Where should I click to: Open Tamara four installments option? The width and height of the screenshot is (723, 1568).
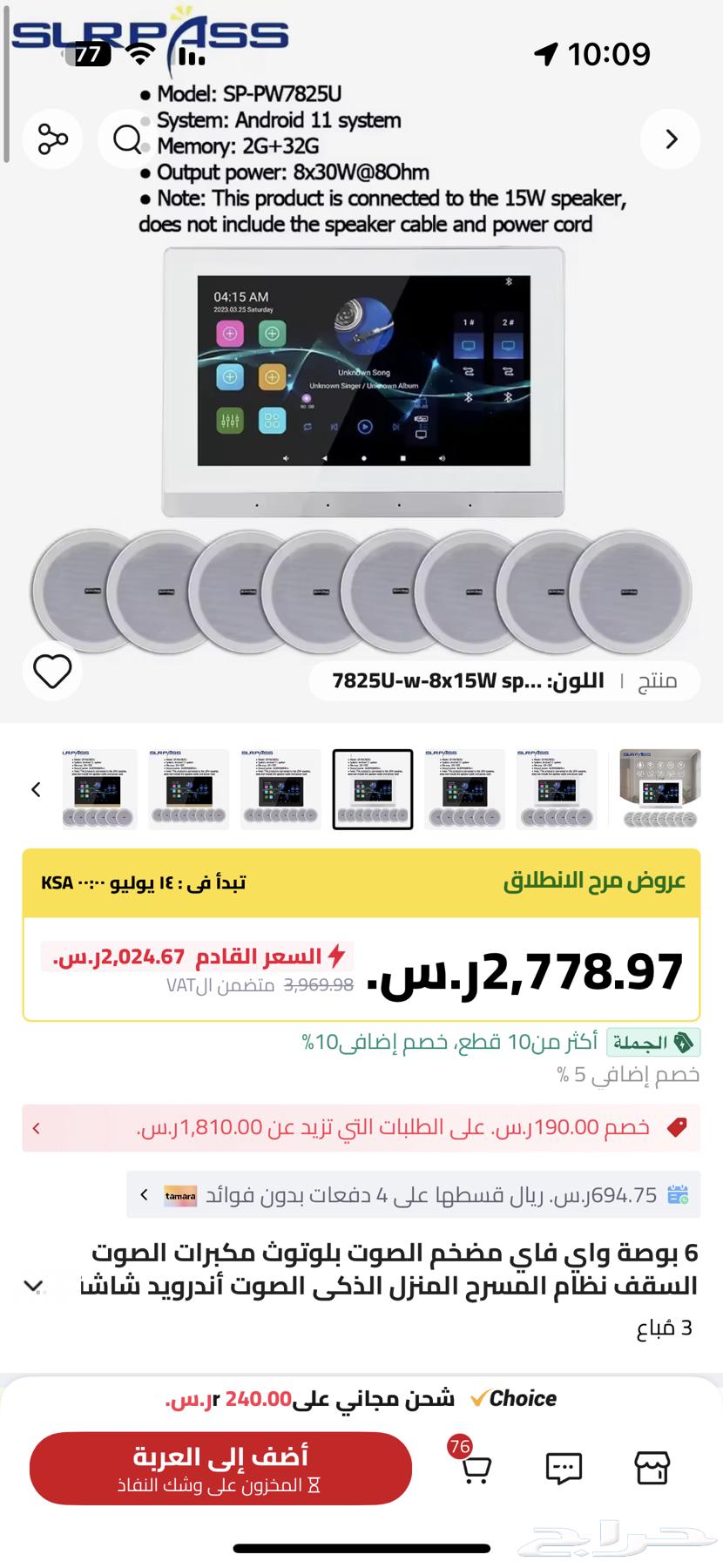pyautogui.click(x=413, y=1194)
